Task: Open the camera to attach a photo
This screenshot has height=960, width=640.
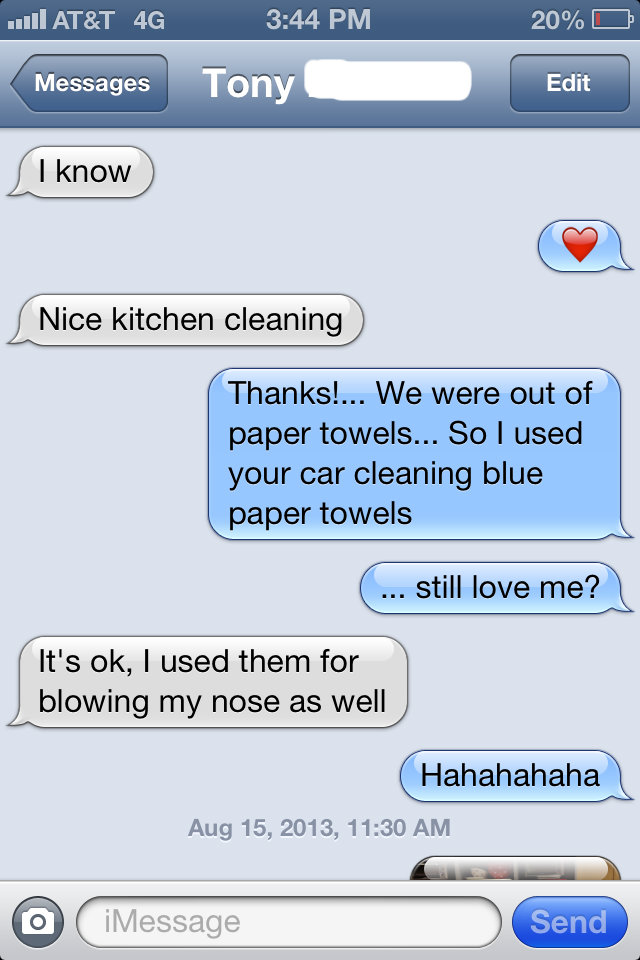Action: pos(38,921)
